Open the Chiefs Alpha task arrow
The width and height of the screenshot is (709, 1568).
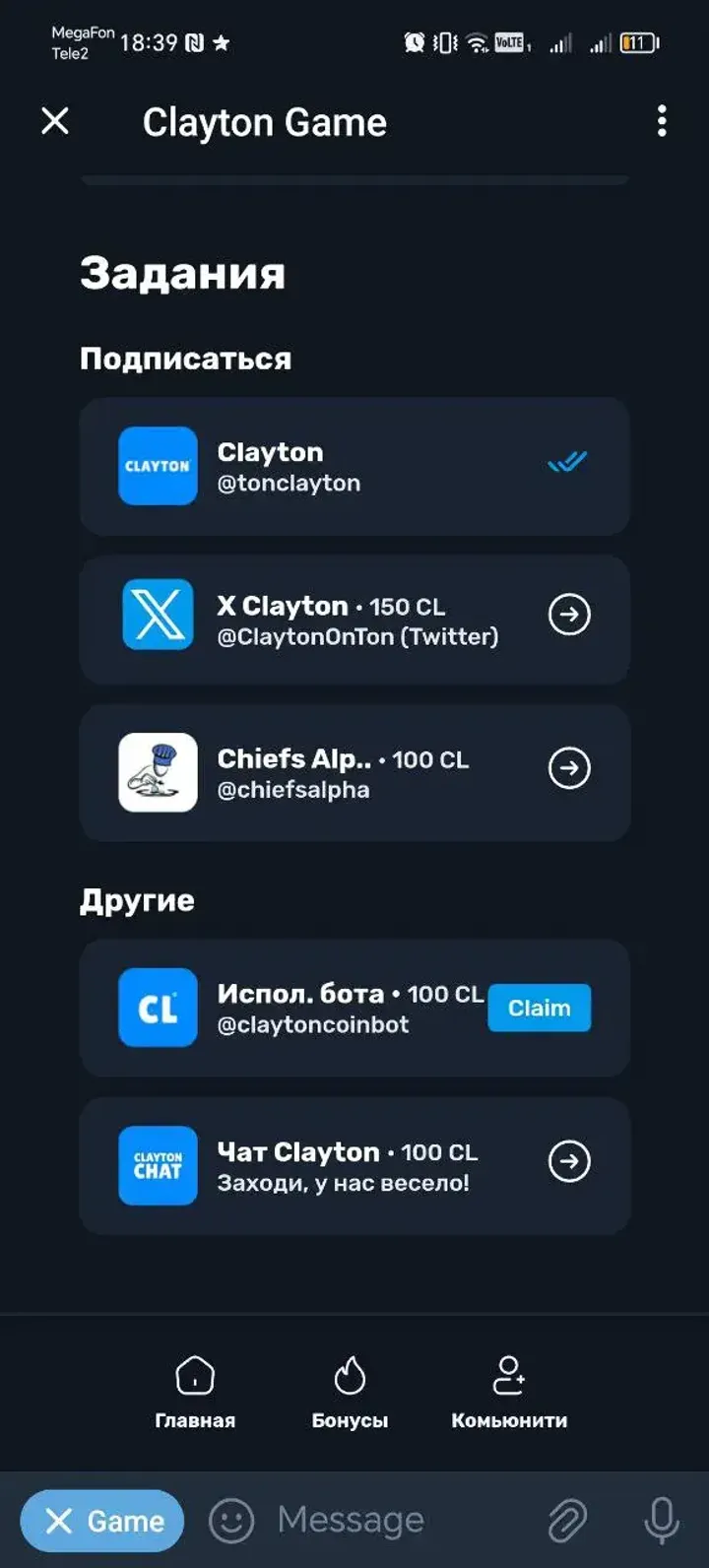568,767
